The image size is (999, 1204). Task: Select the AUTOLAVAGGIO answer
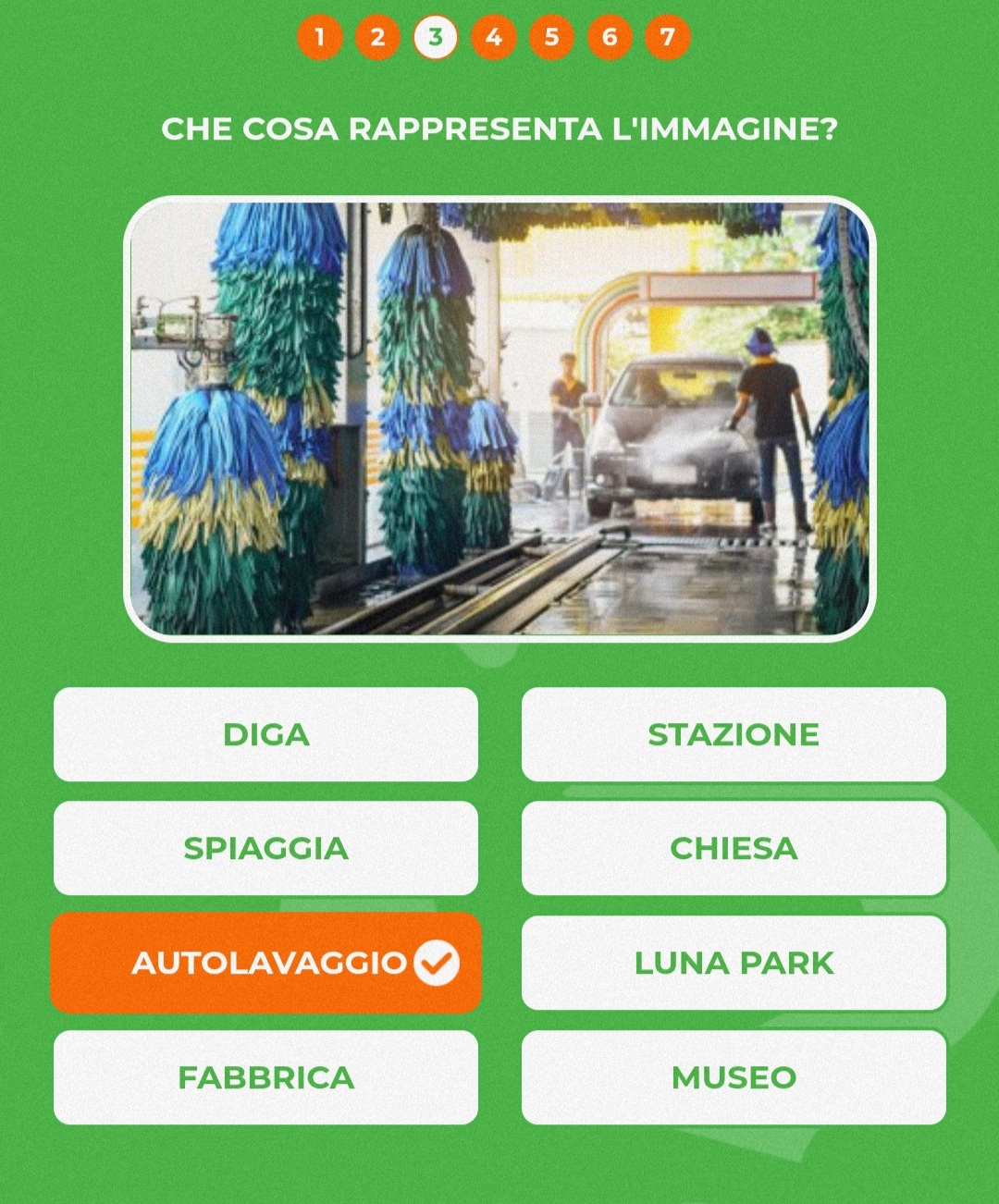pyautogui.click(x=265, y=963)
